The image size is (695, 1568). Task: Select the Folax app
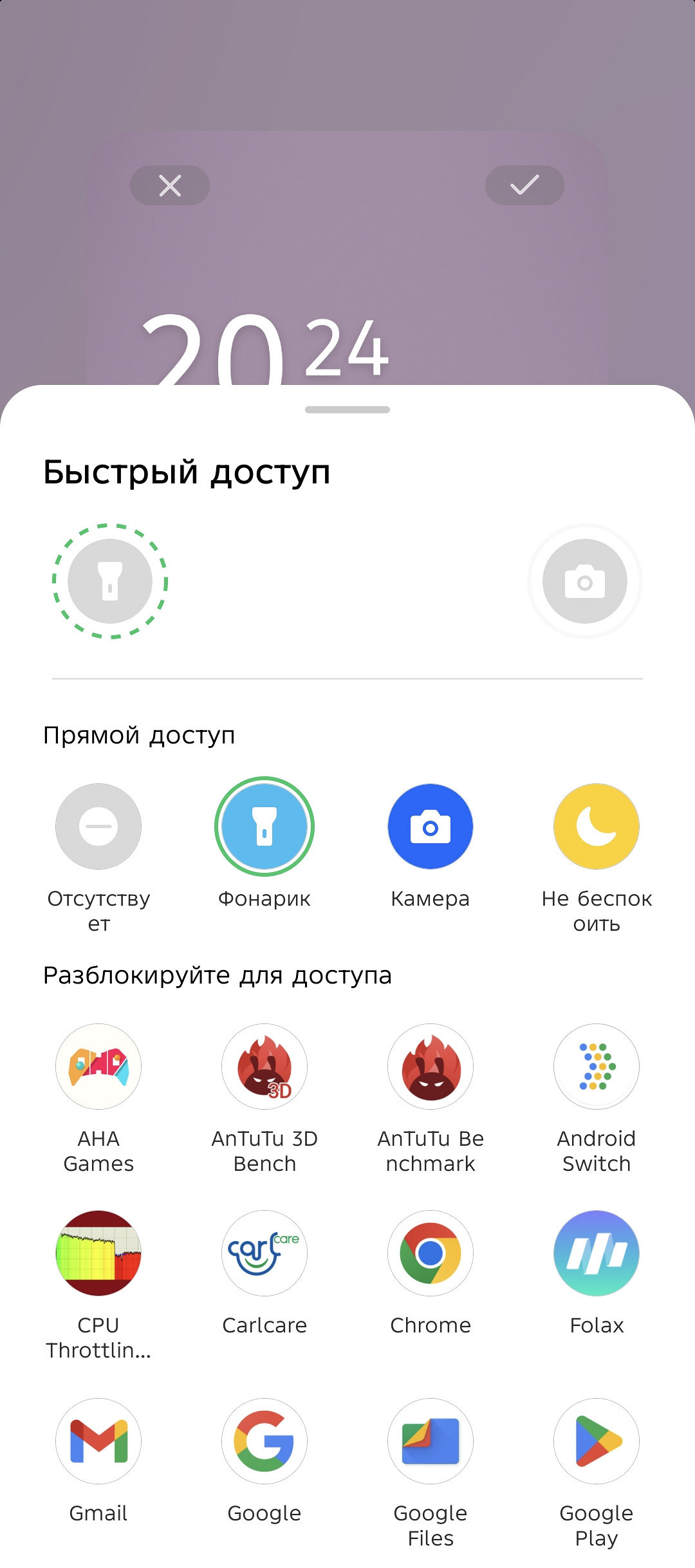point(597,1253)
